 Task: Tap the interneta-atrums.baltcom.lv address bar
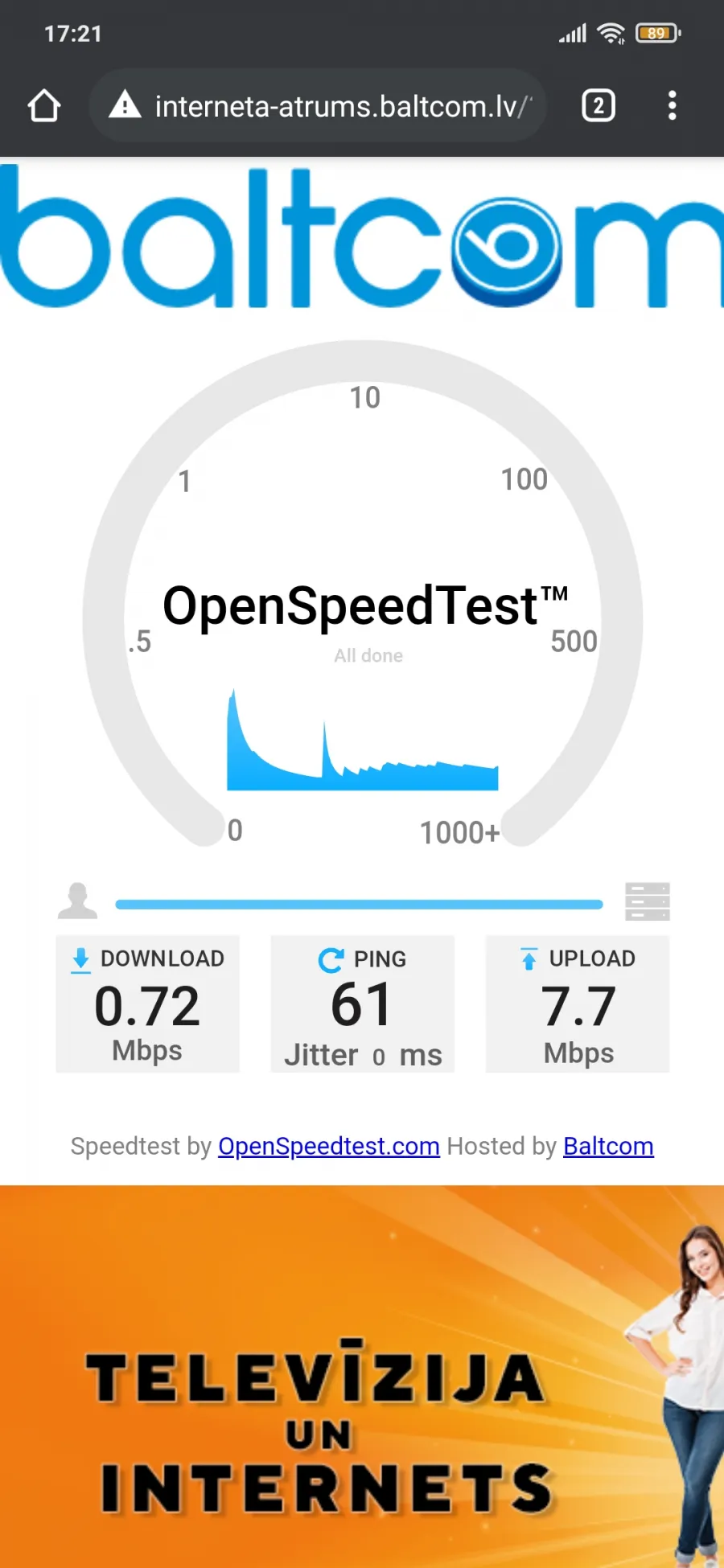318,105
